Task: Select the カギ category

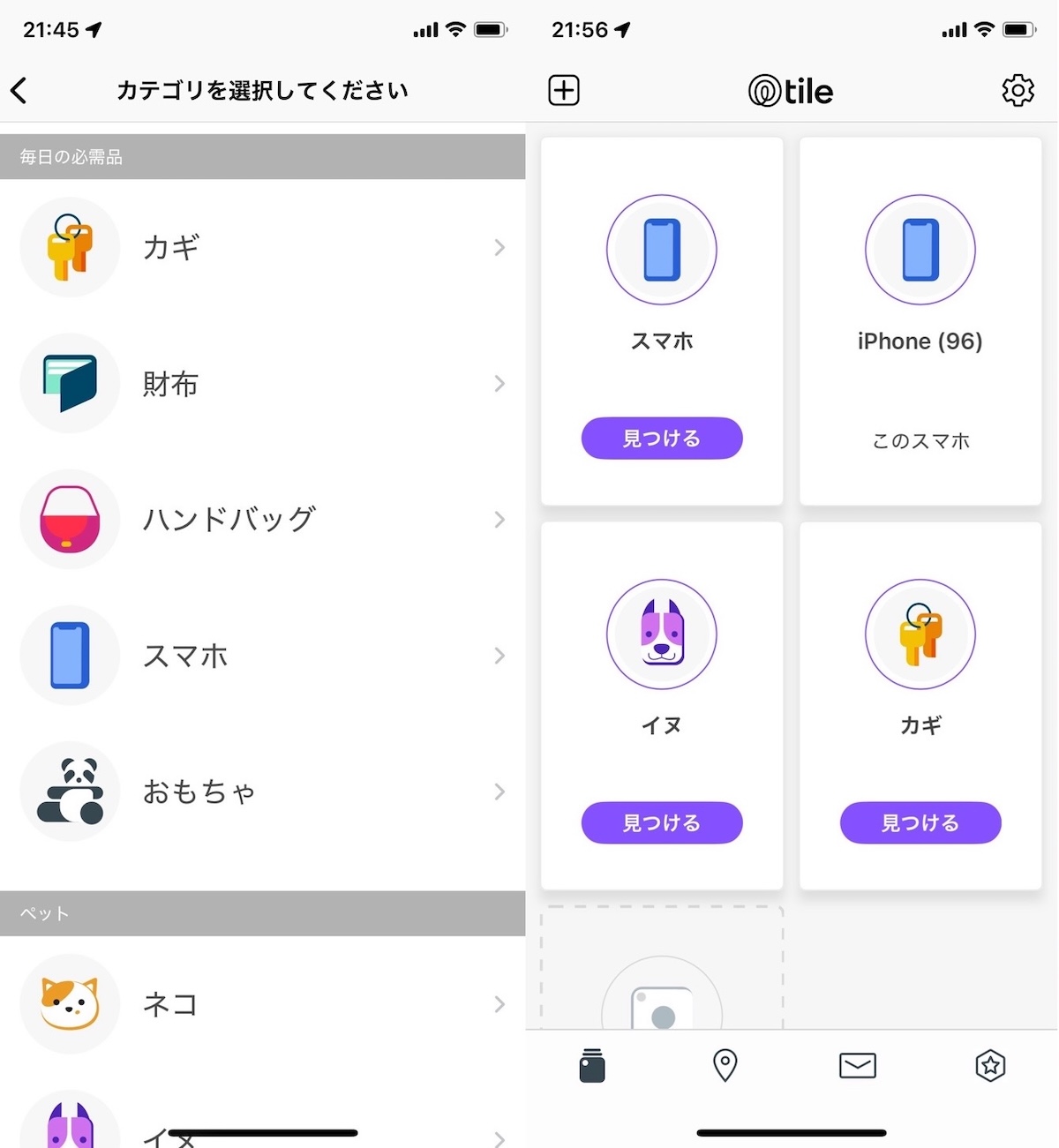Action: [262, 247]
